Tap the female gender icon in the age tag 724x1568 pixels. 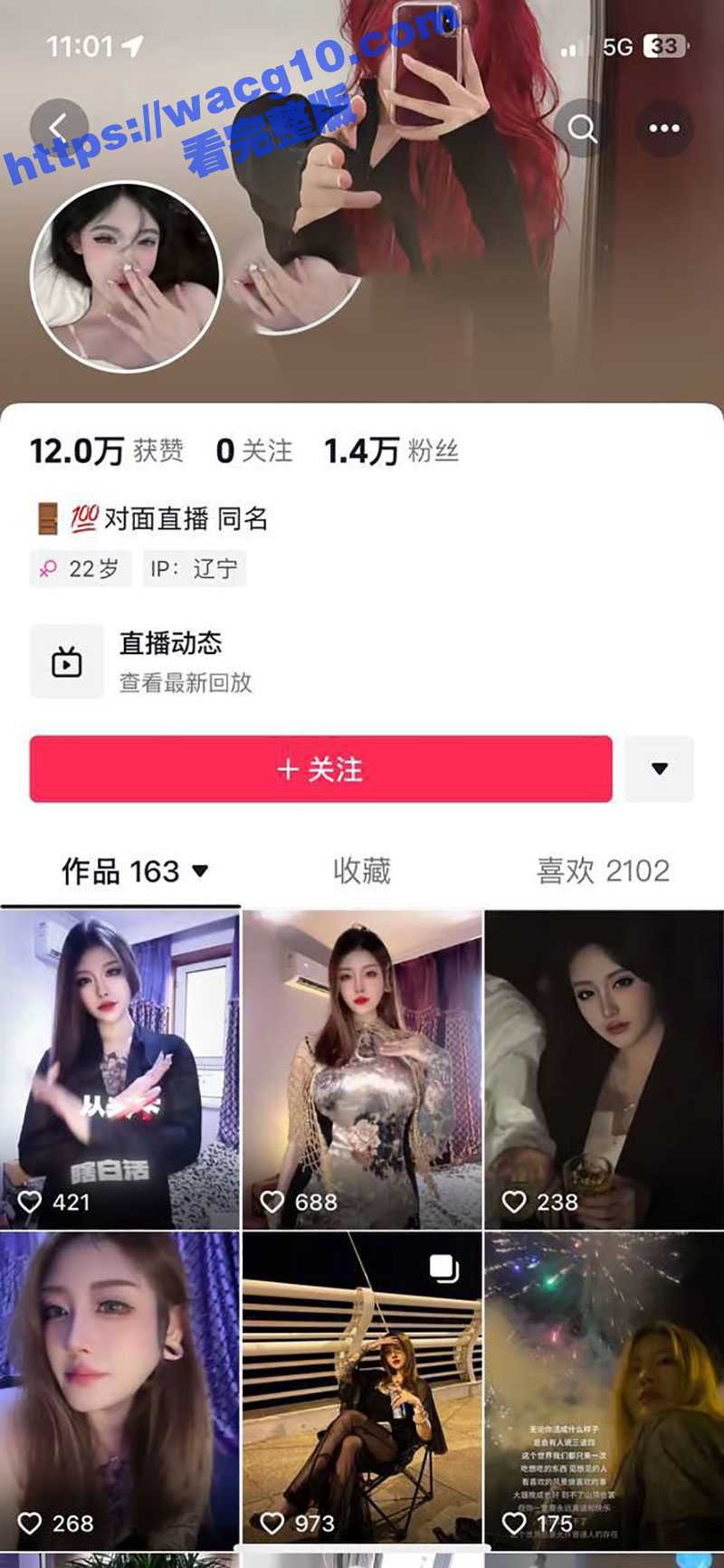coord(47,568)
